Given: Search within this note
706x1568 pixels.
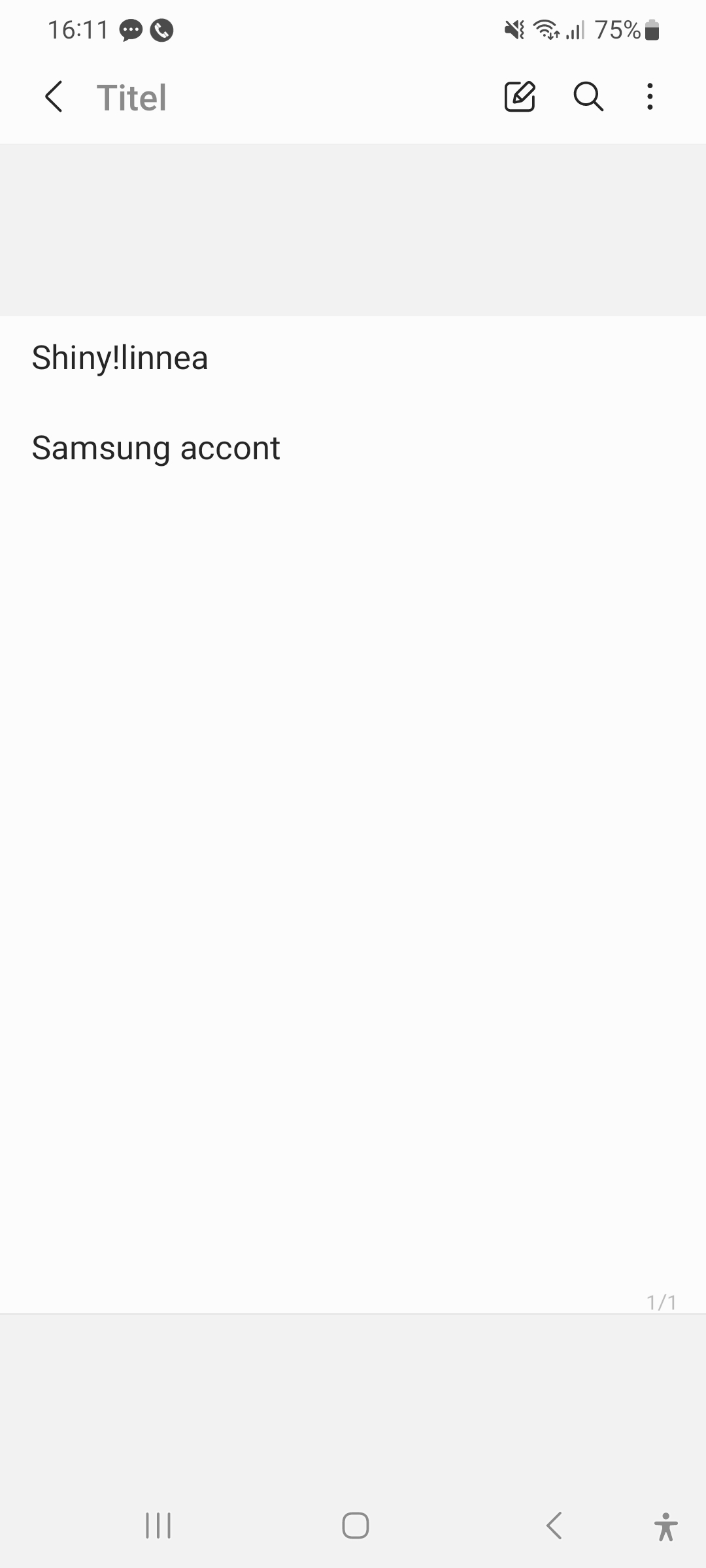Looking at the screenshot, I should (x=588, y=97).
